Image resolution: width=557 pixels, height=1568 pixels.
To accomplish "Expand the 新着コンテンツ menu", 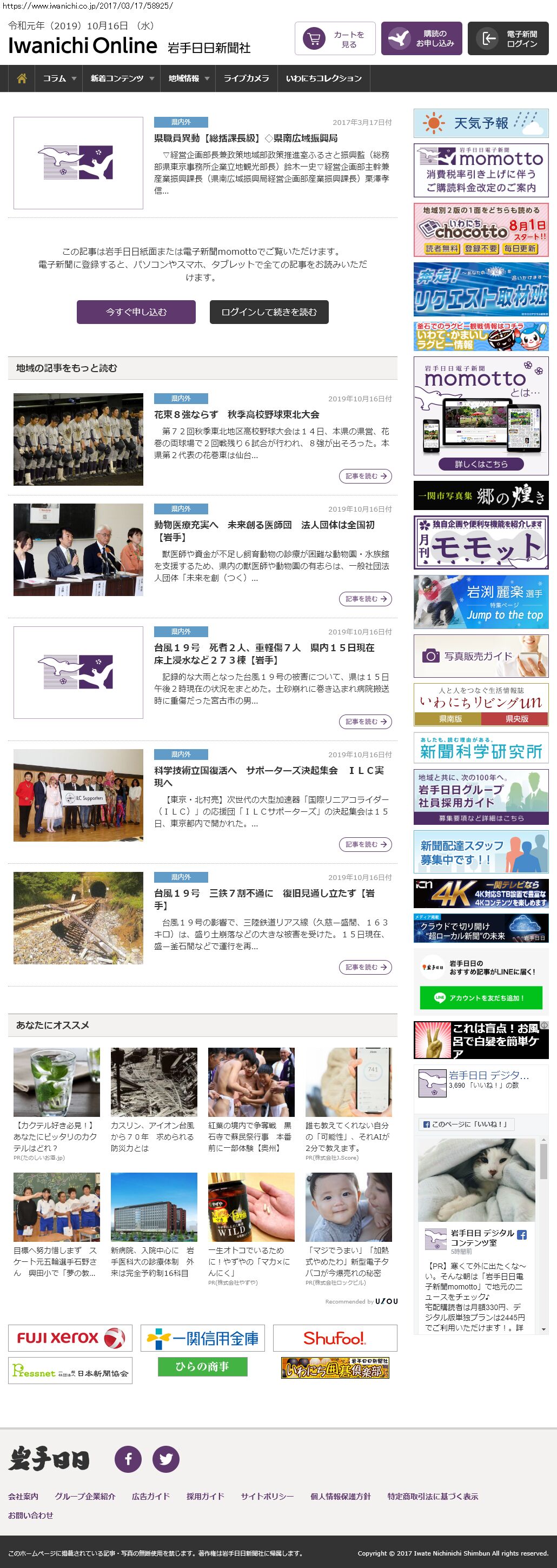I will (x=122, y=78).
